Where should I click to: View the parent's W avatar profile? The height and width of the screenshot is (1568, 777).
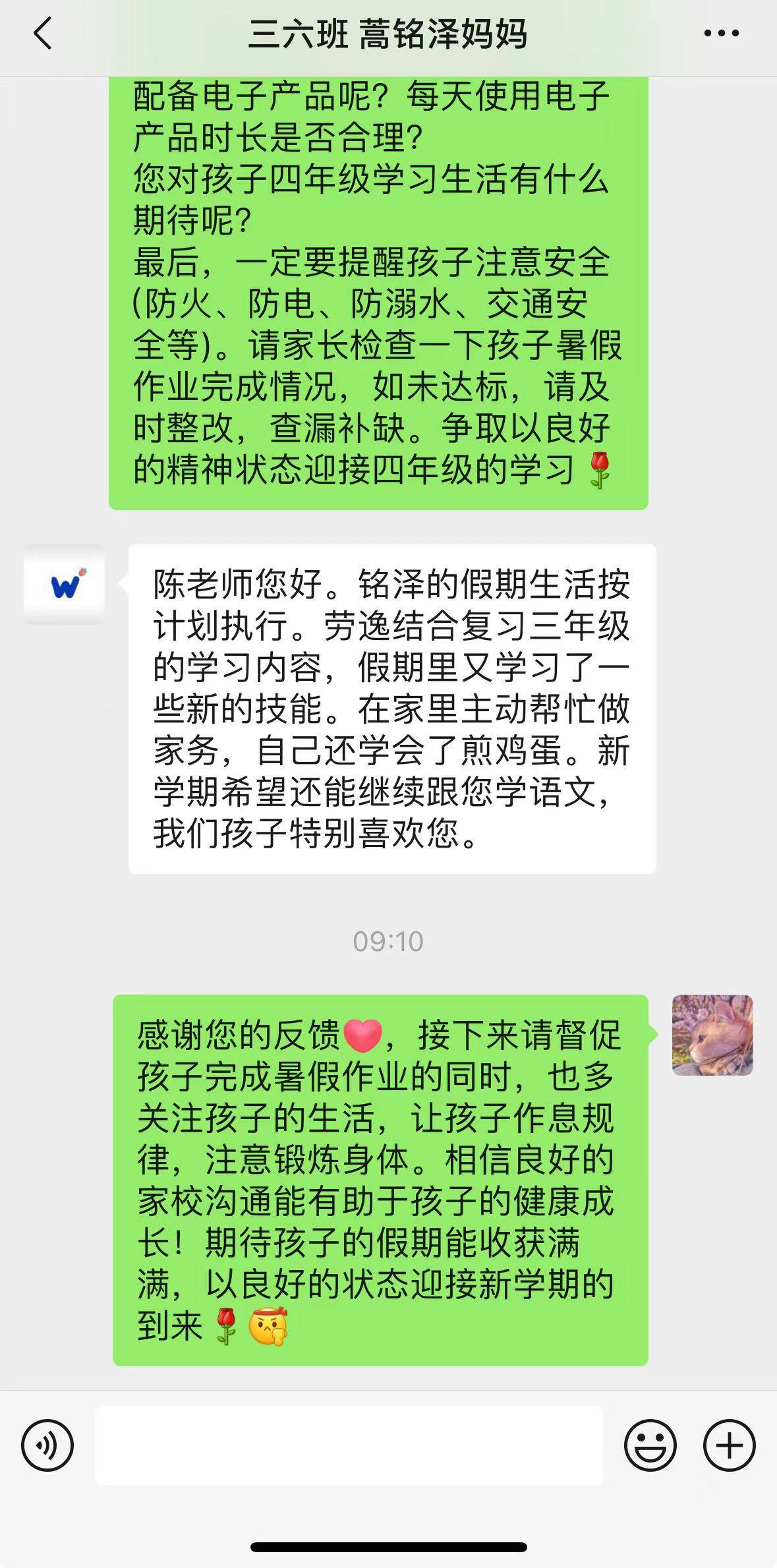(65, 584)
